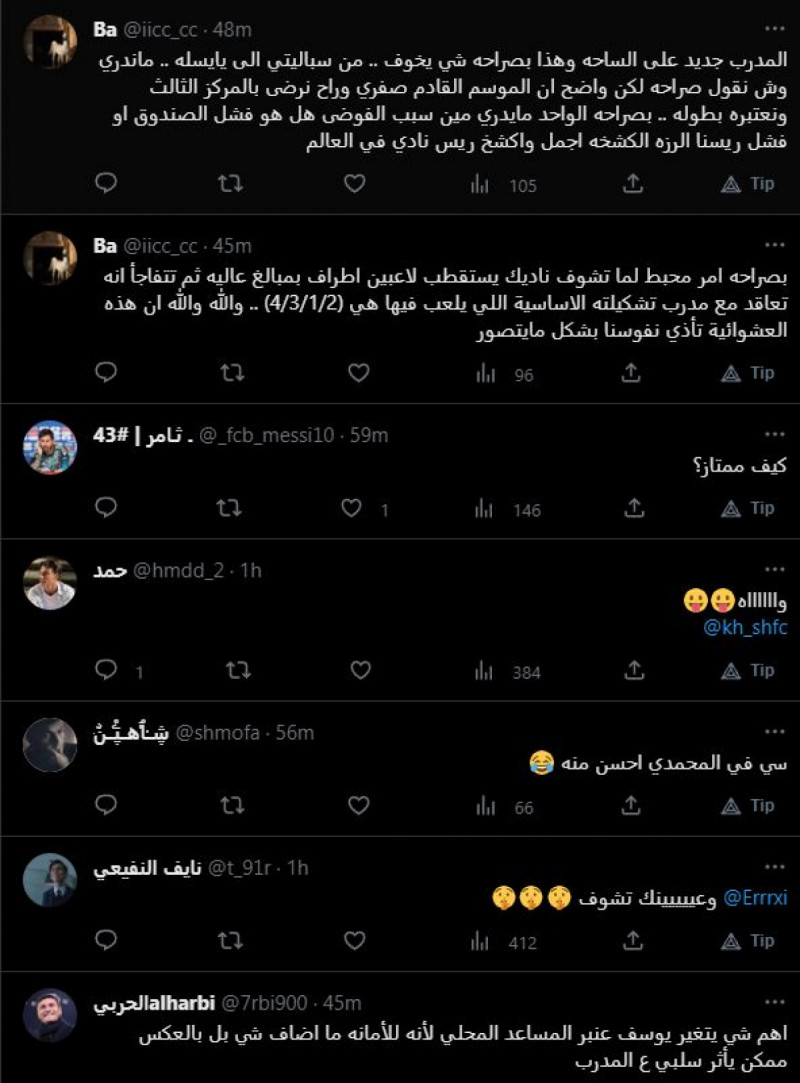Image resolution: width=800 pixels, height=1083 pixels.
Task: Select the share icon on @shmofa's tweet
Action: tap(631, 803)
